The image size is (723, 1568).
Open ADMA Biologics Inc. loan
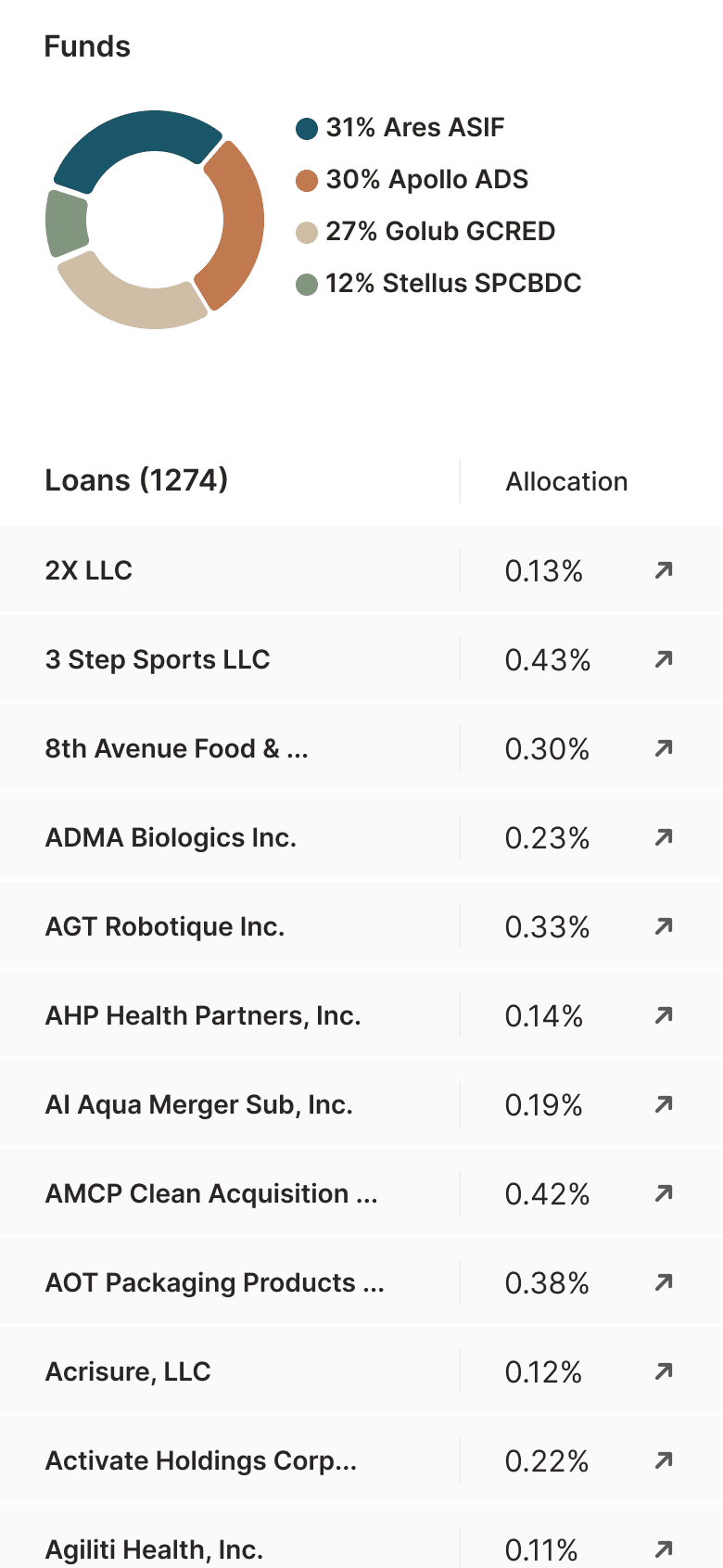tap(361, 837)
